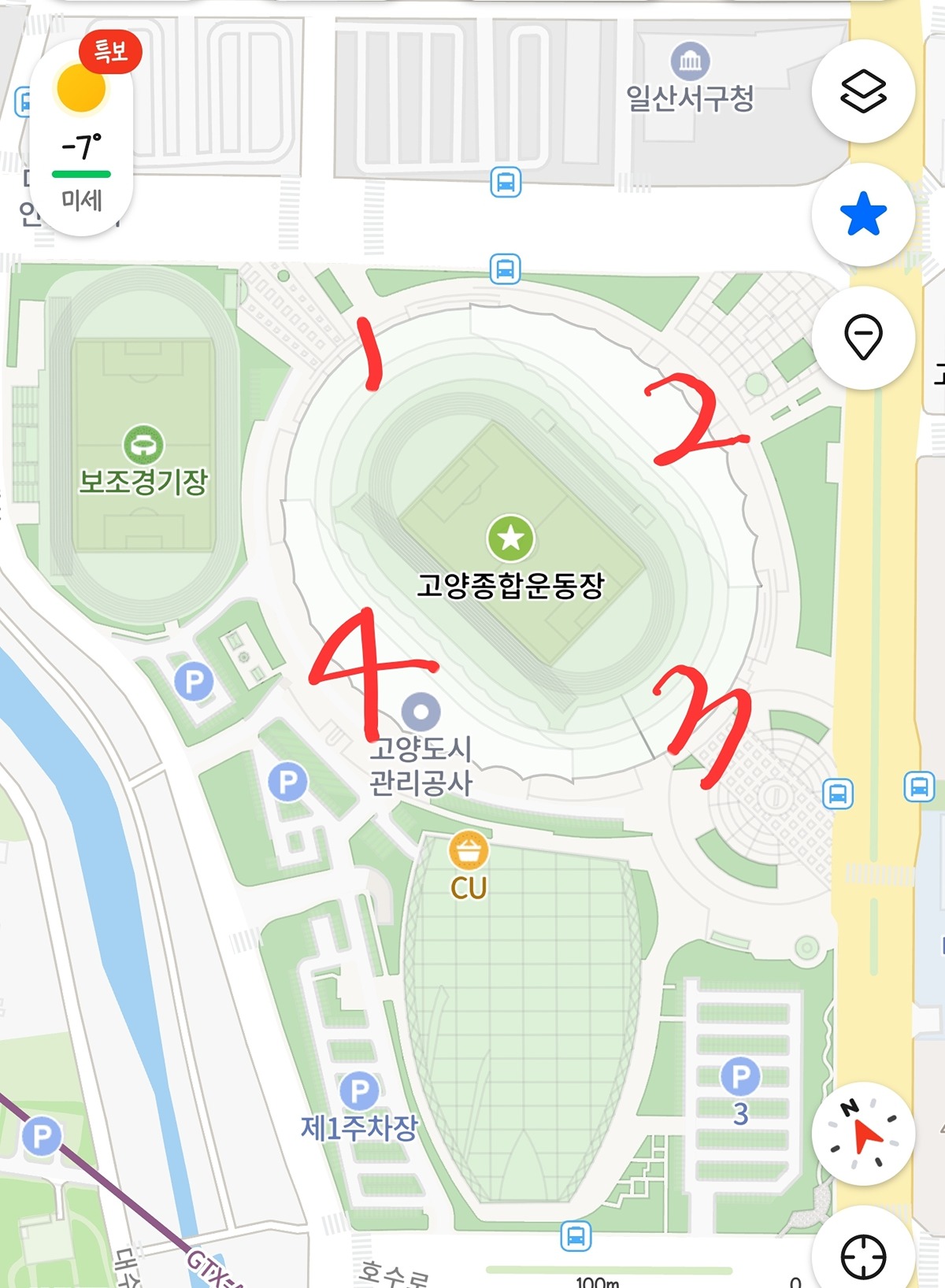The image size is (945, 1288).
Task: Select the 고양종합운동장 star marker
Action: 510,539
